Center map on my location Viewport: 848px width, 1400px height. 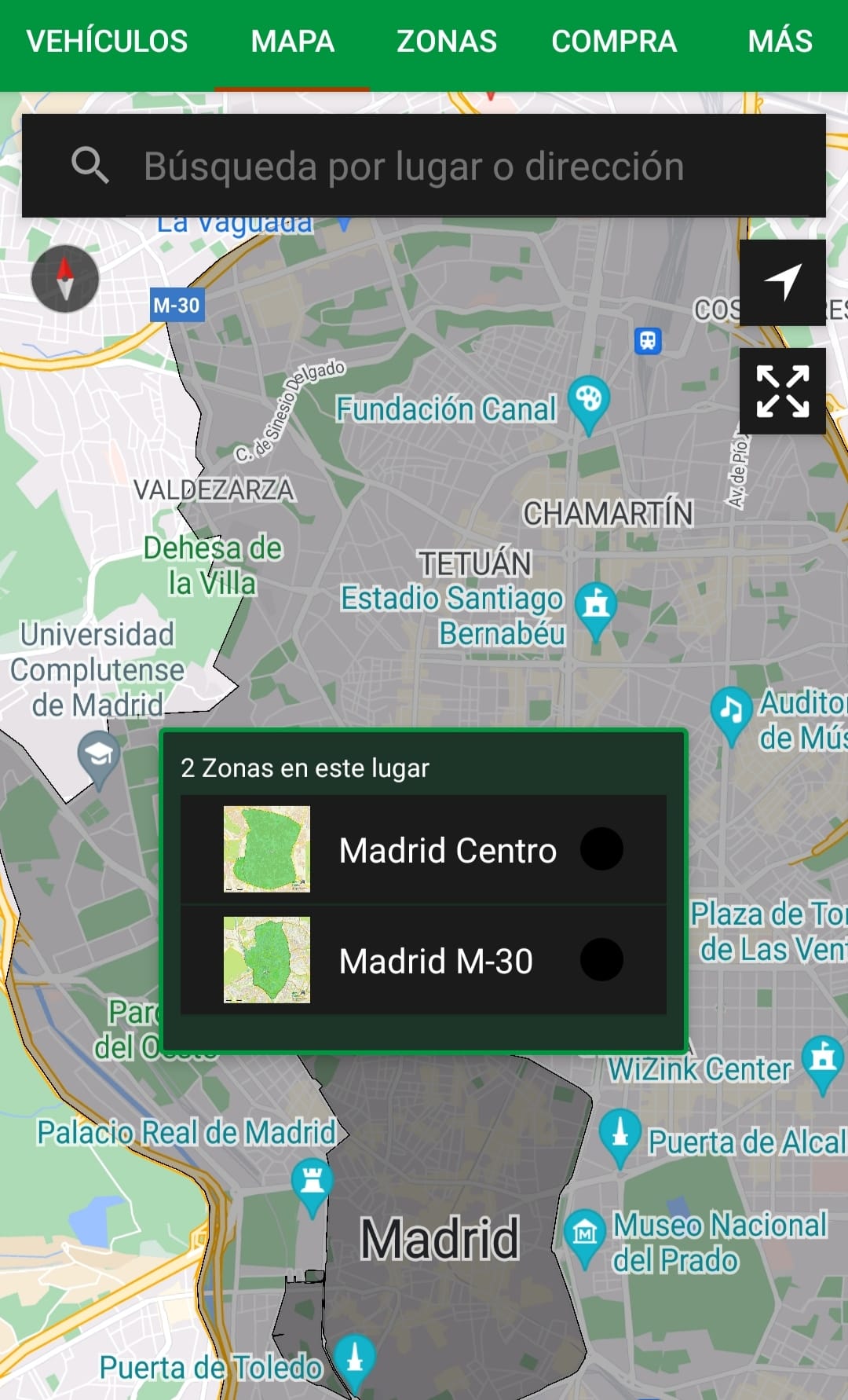point(782,283)
